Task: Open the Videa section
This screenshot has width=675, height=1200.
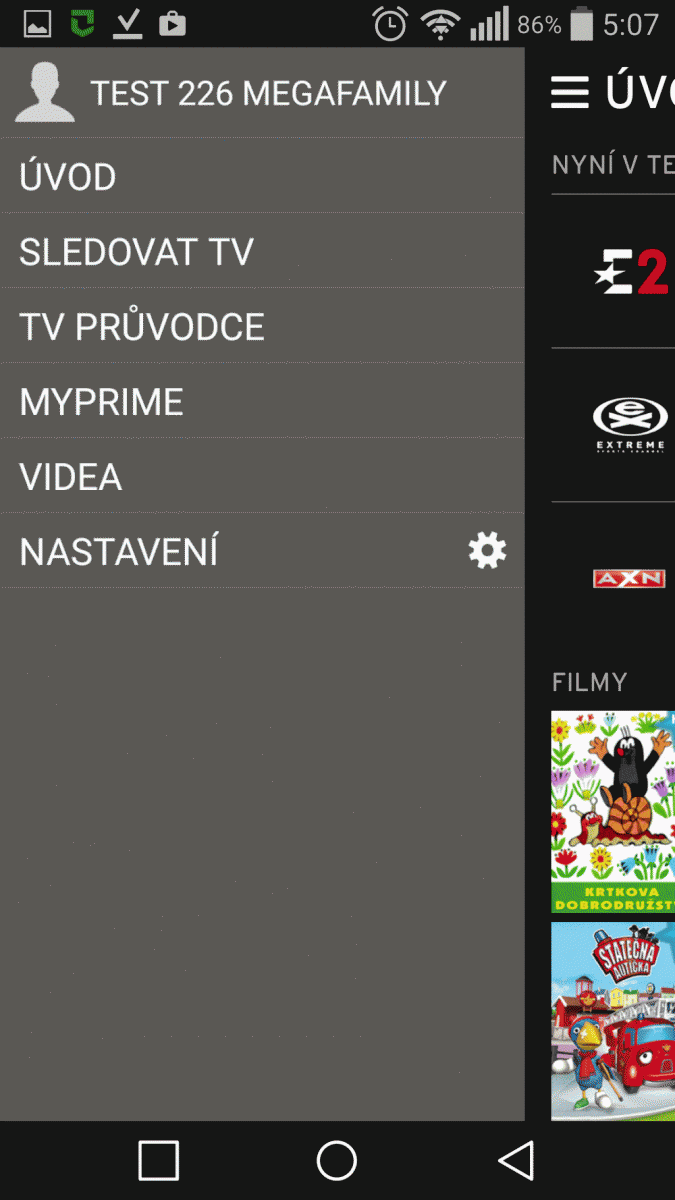Action: click(x=262, y=477)
